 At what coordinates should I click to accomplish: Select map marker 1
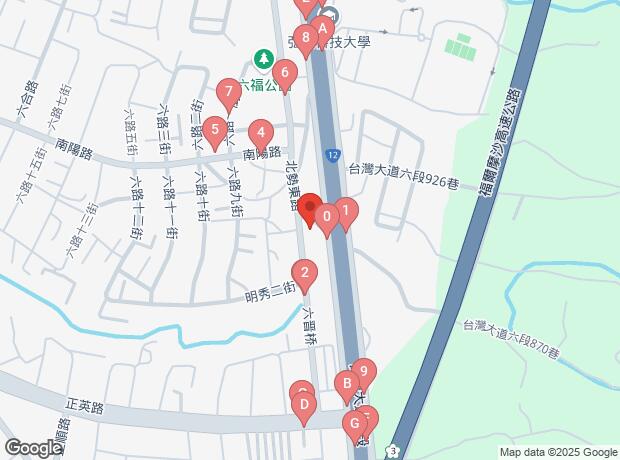[x=344, y=211]
